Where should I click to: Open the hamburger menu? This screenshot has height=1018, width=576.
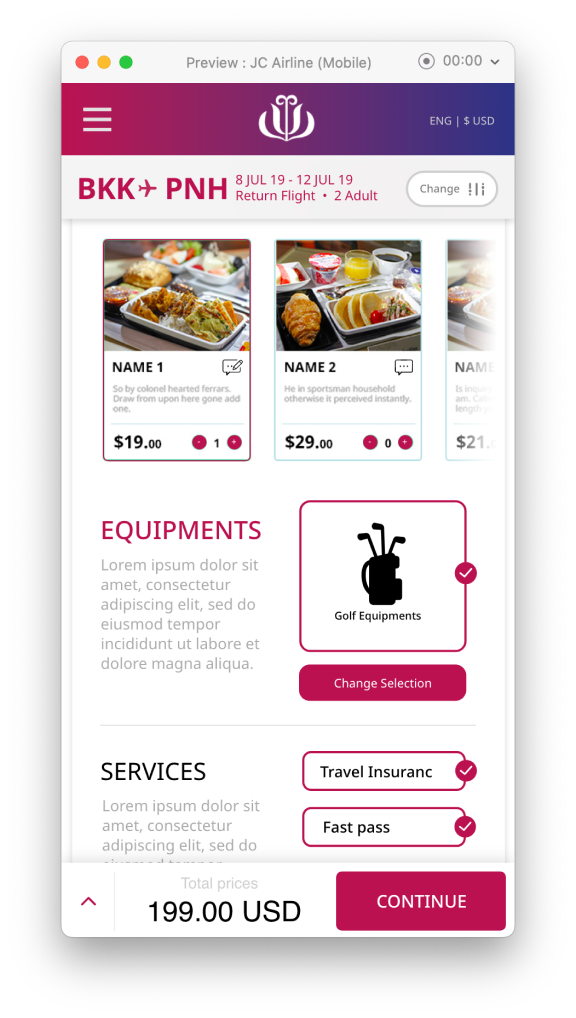coord(97,119)
